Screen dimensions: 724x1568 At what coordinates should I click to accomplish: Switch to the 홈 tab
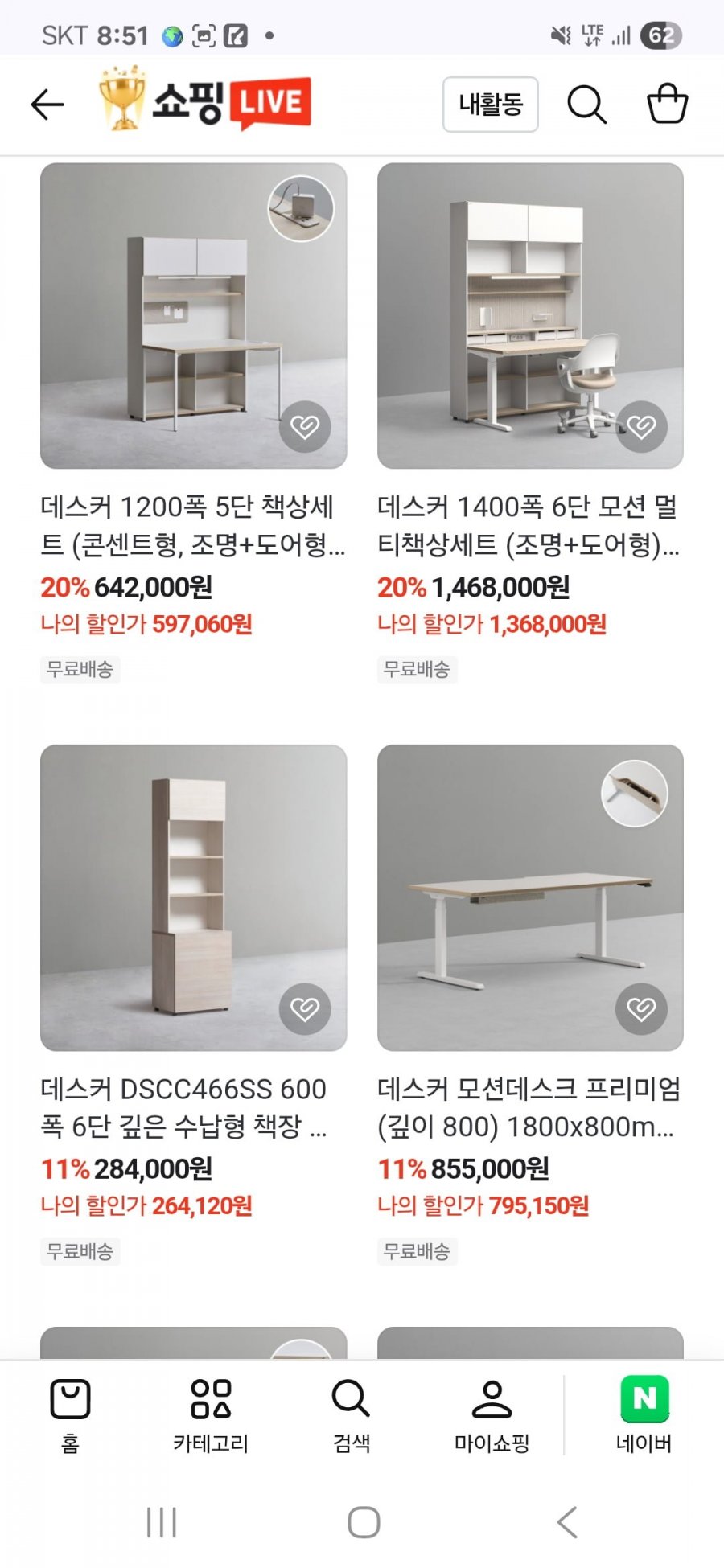coord(70,1417)
